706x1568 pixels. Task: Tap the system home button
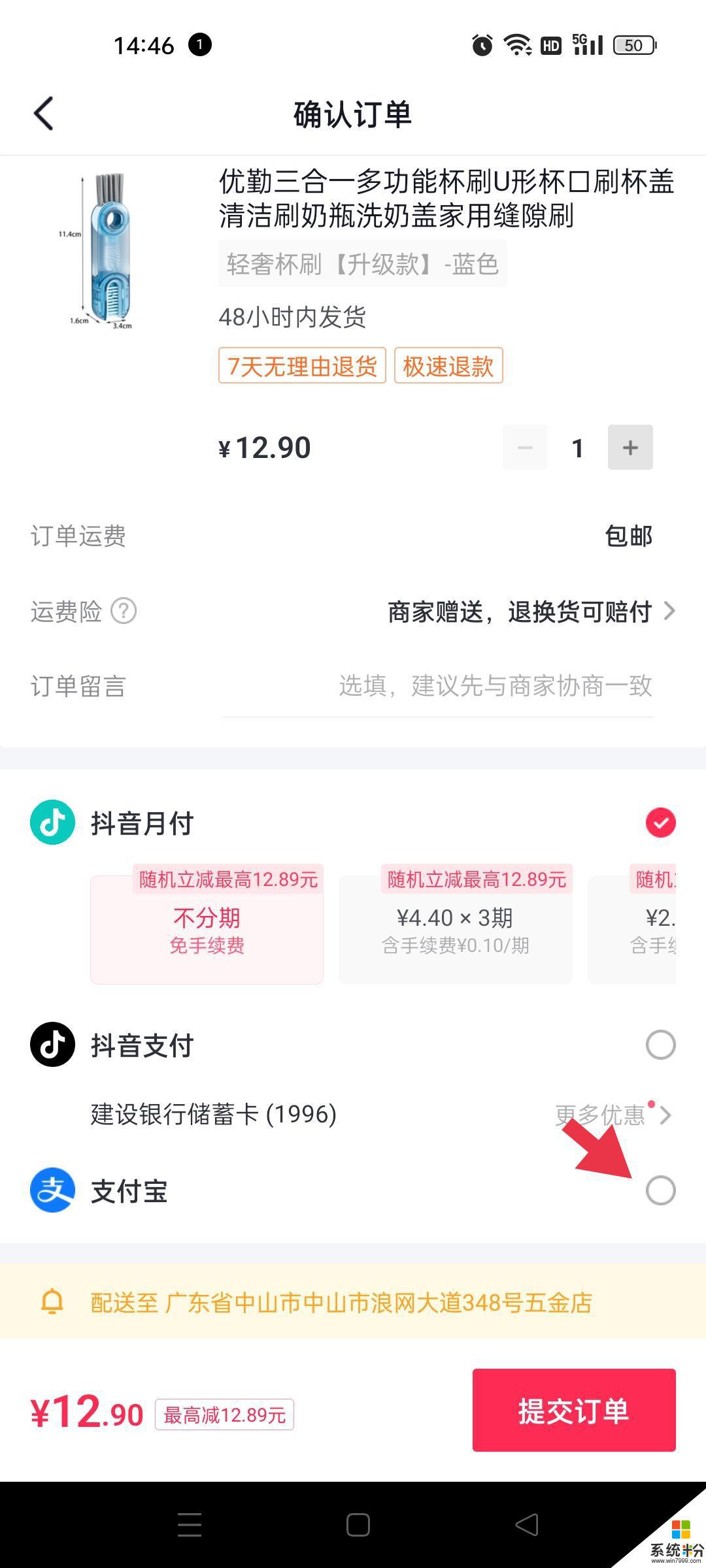[358, 1525]
